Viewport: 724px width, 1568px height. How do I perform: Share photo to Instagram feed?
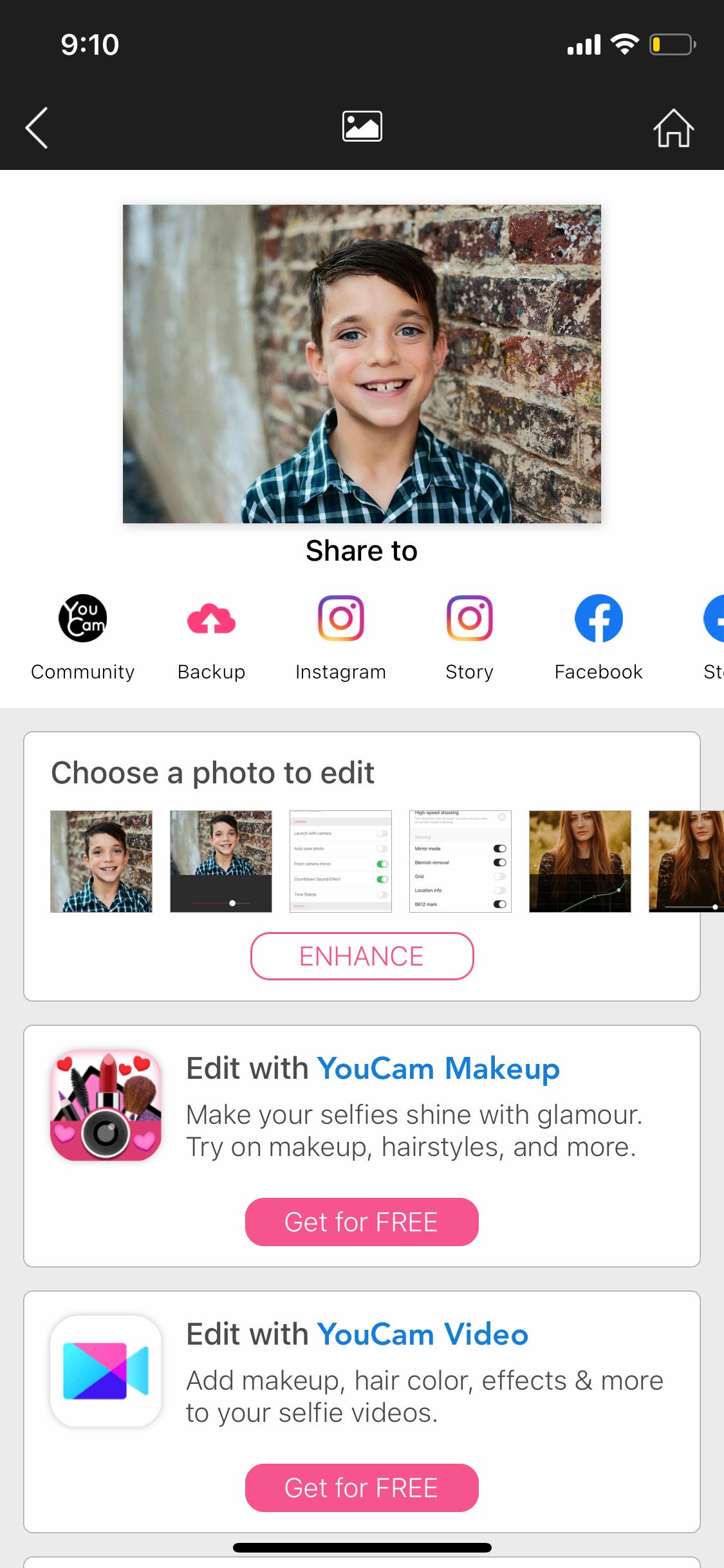(x=340, y=637)
